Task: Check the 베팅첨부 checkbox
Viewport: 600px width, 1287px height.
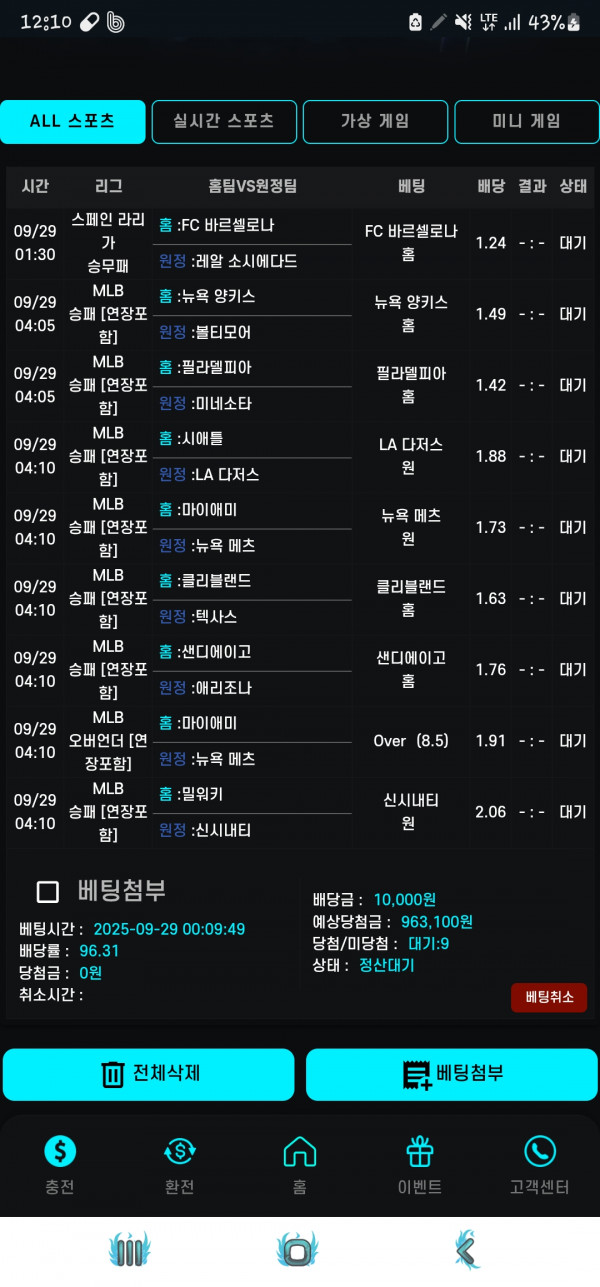Action: [47, 892]
